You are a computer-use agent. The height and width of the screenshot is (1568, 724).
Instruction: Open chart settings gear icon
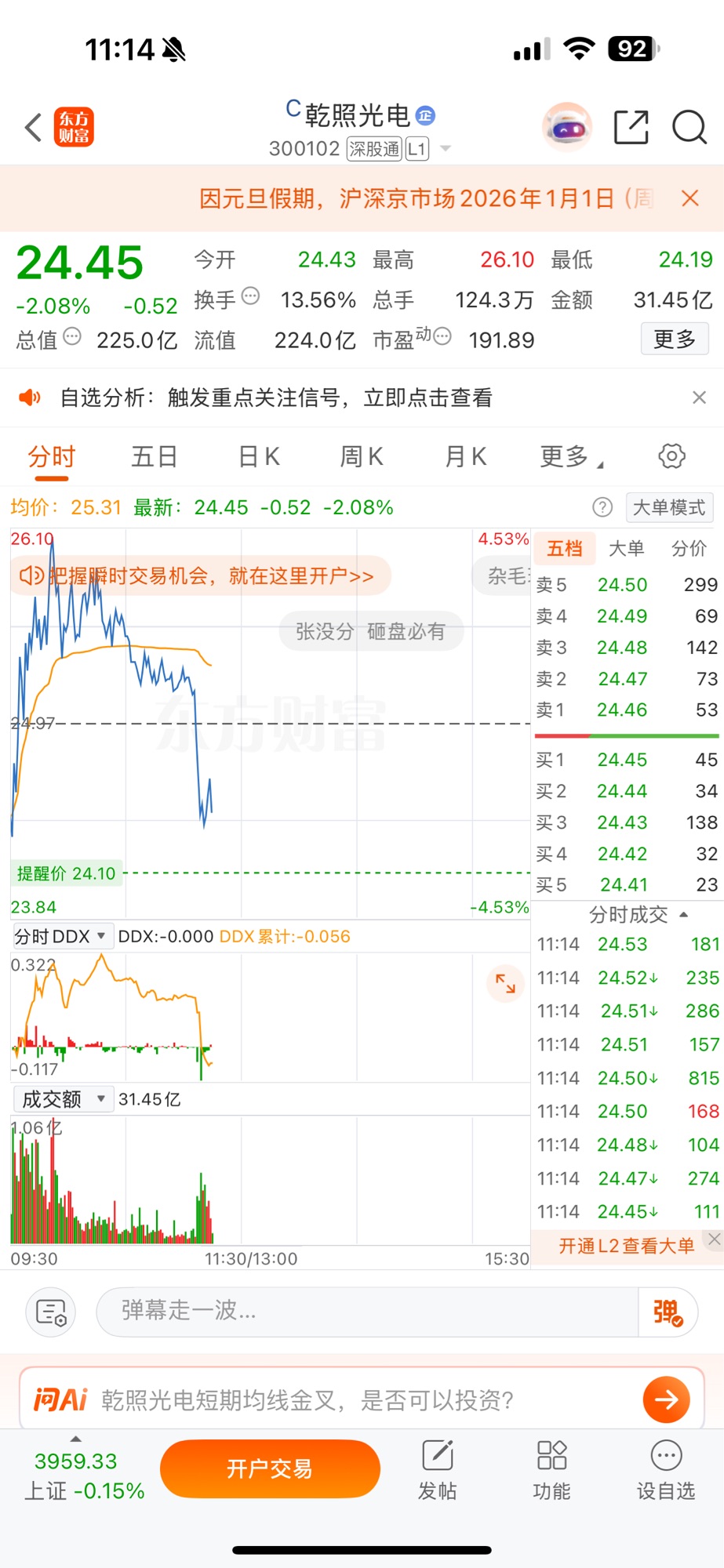click(x=671, y=456)
